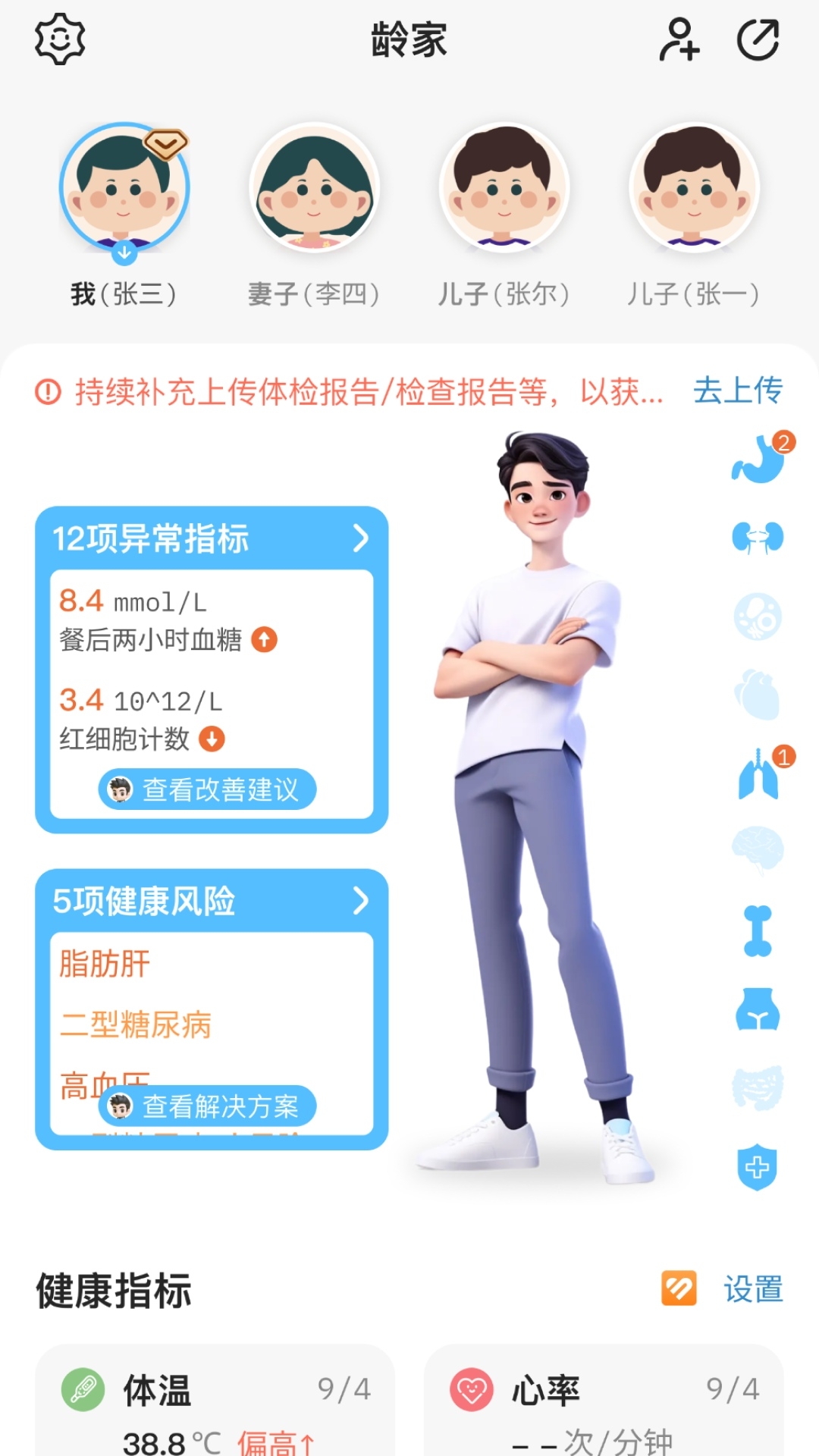Tap 查看解决方案 button

(207, 1106)
